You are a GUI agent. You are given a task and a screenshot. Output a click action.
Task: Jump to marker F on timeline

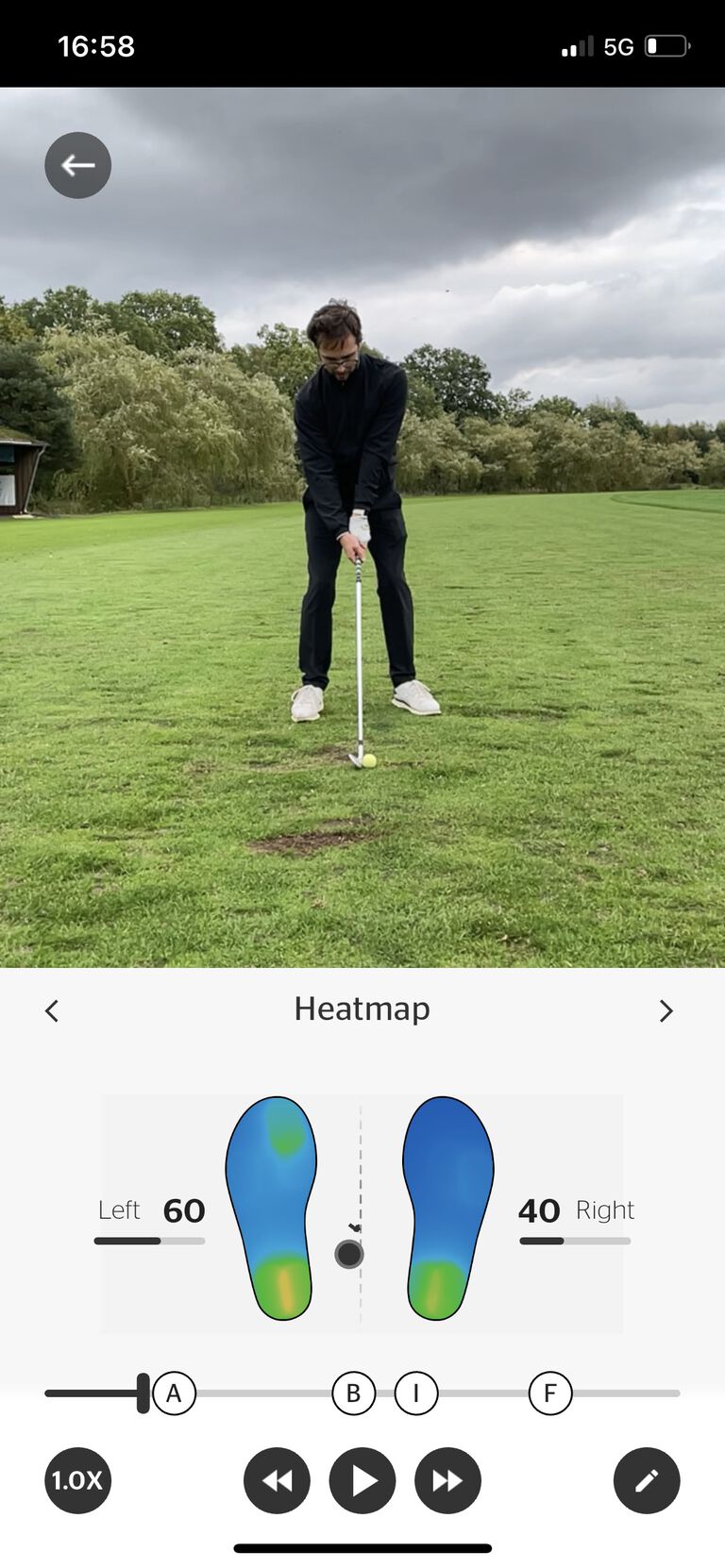550,1393
